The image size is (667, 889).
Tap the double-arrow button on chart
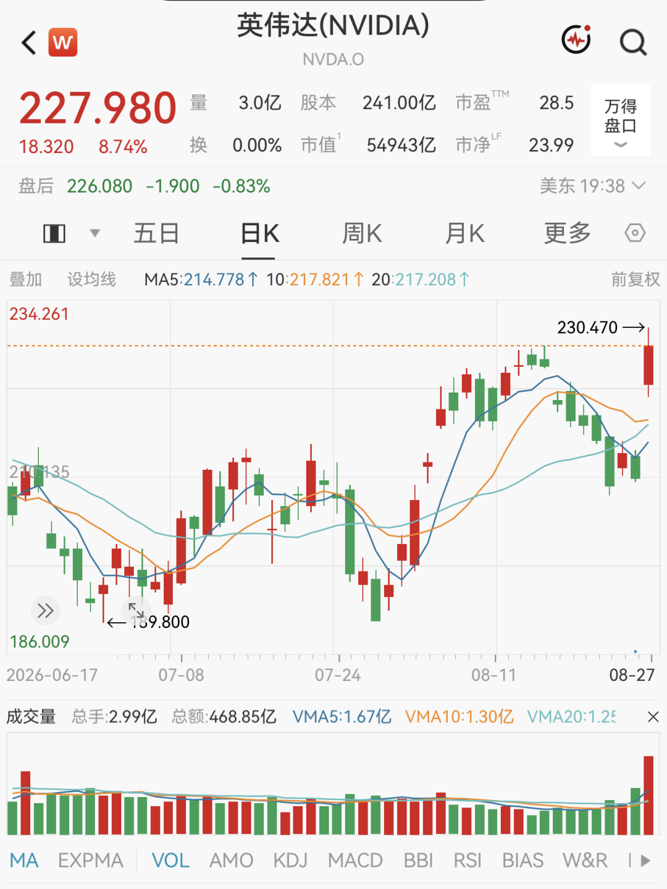click(45, 611)
